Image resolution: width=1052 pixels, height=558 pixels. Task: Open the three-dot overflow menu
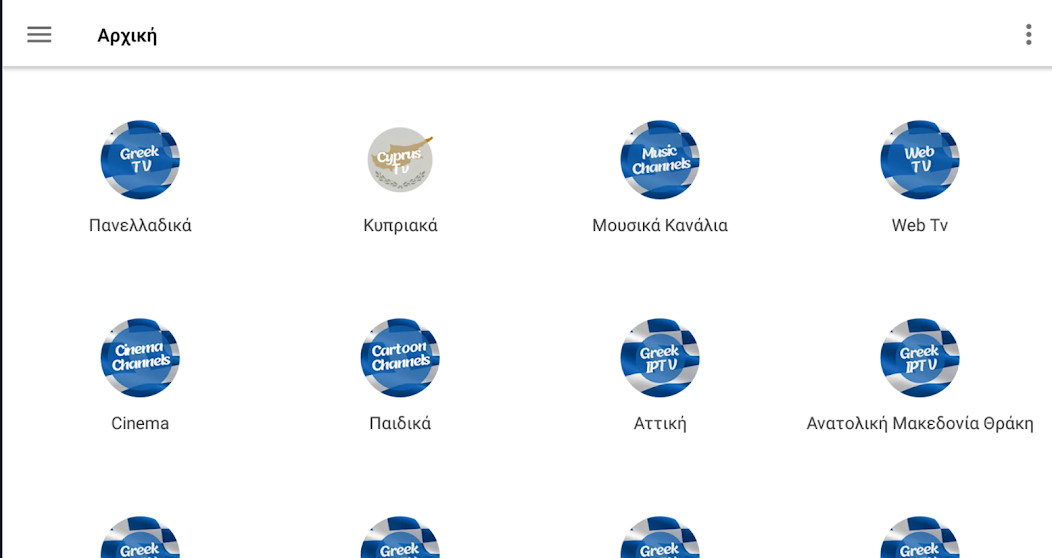[x=1028, y=35]
